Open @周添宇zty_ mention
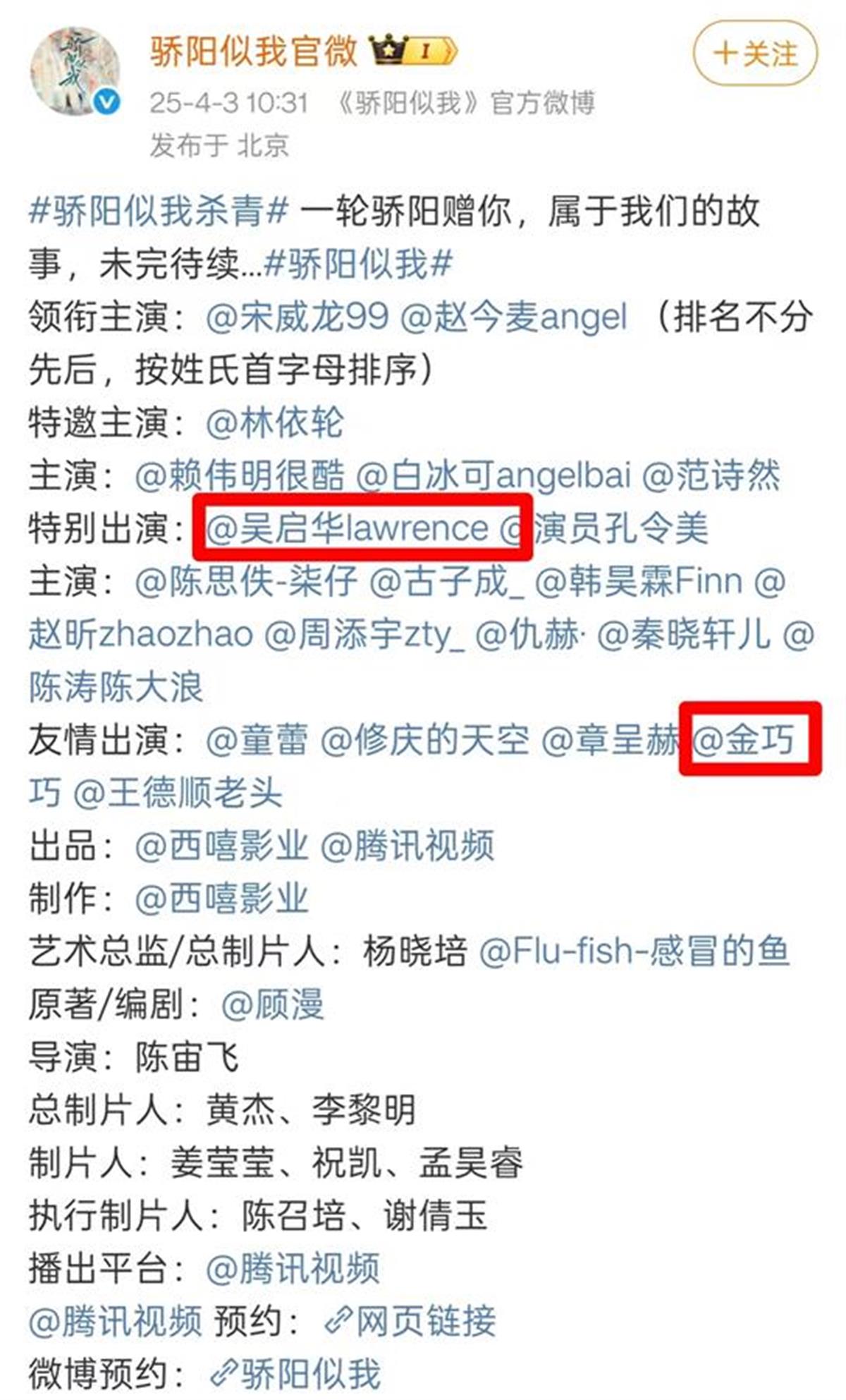Screen dimensions: 846x1400 [x=364, y=635]
